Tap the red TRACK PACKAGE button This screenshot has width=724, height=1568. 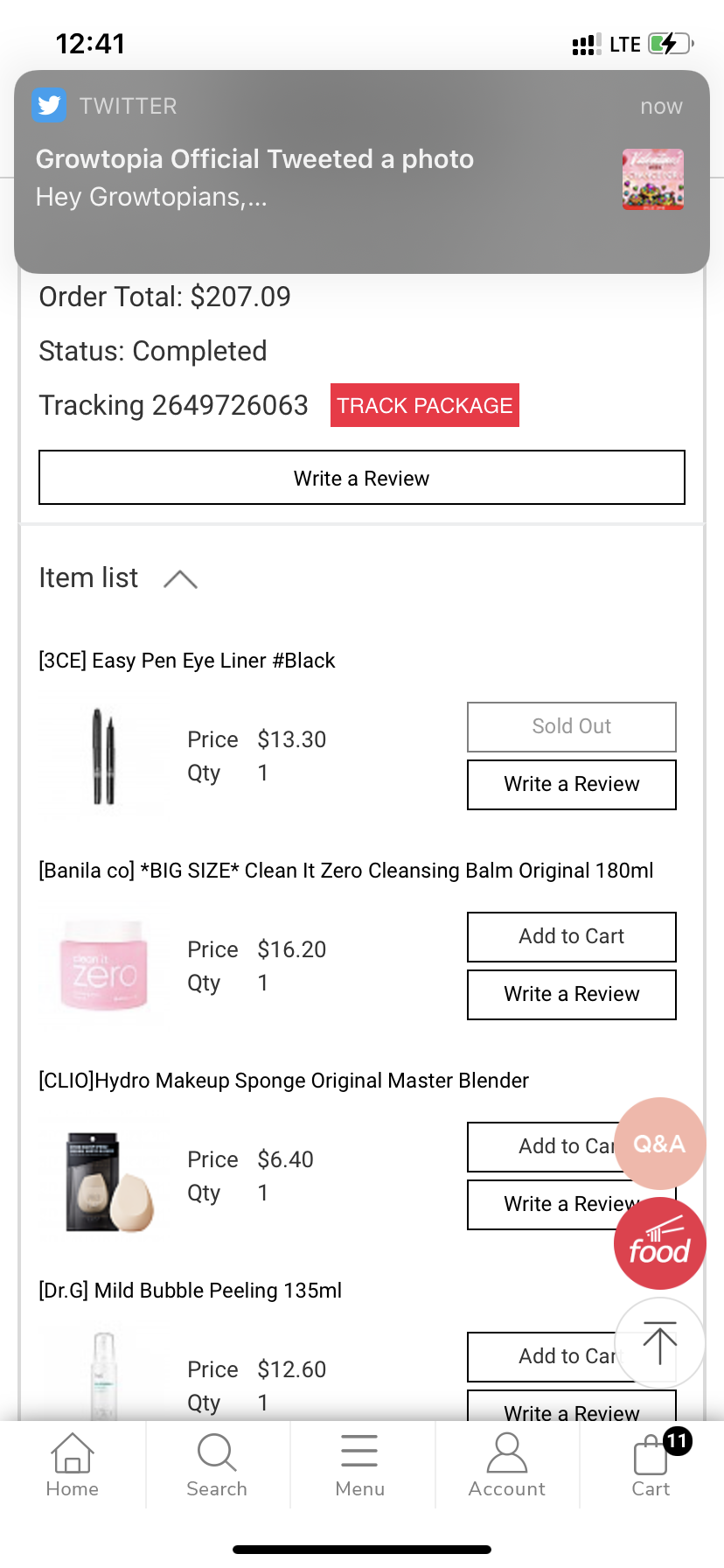click(x=425, y=405)
